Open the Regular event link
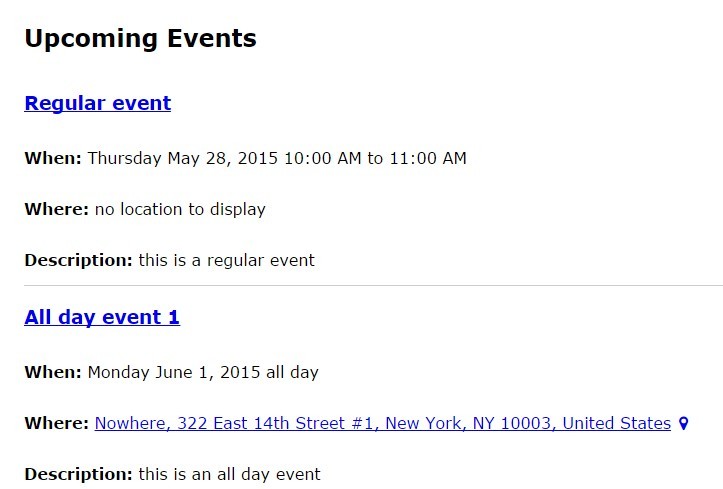Image resolution: width=723 pixels, height=489 pixels. (x=97, y=103)
